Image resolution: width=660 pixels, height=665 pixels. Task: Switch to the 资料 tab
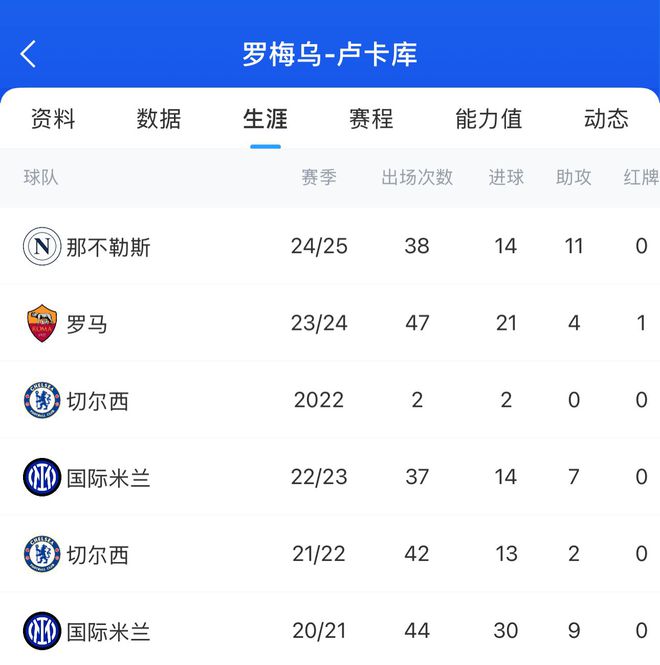click(x=53, y=119)
